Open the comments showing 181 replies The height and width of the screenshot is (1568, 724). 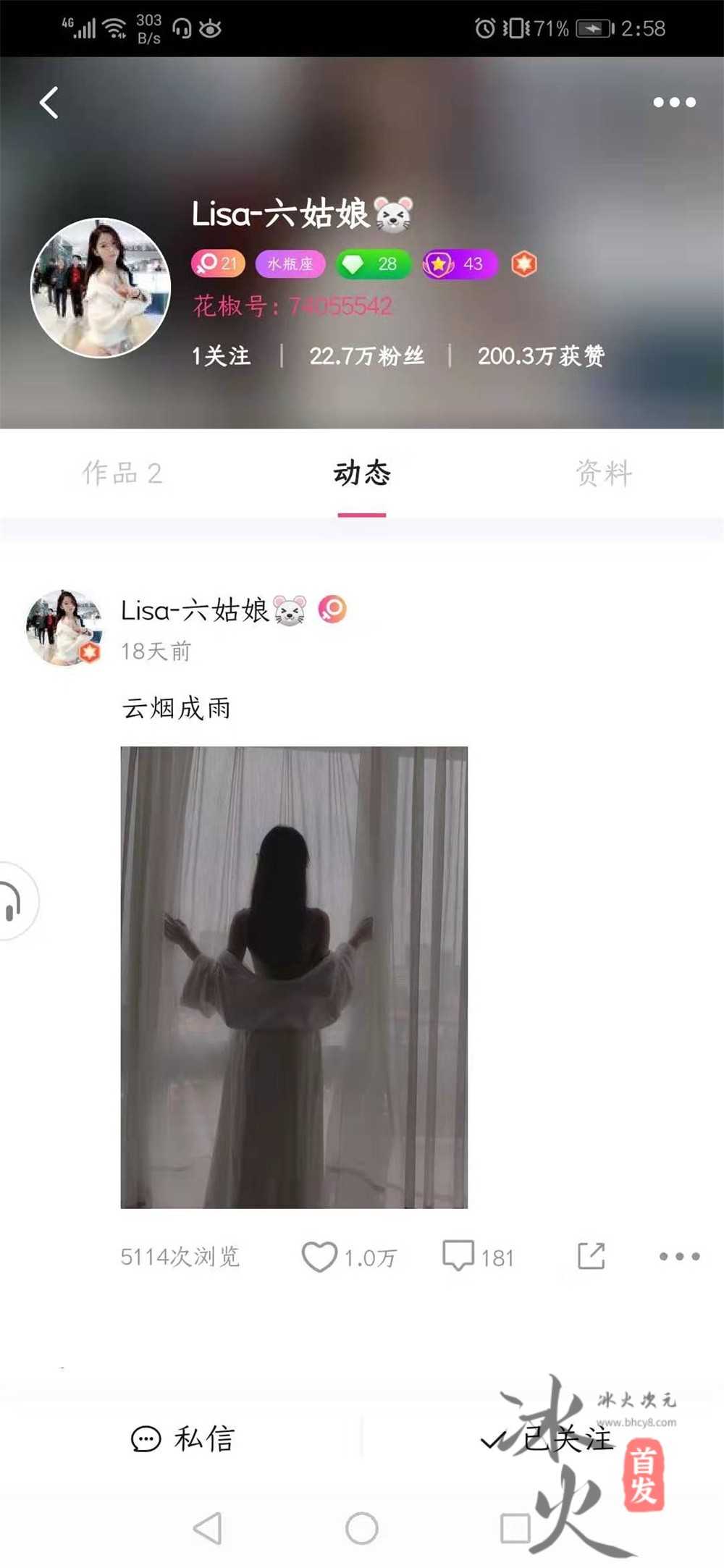478,1257
